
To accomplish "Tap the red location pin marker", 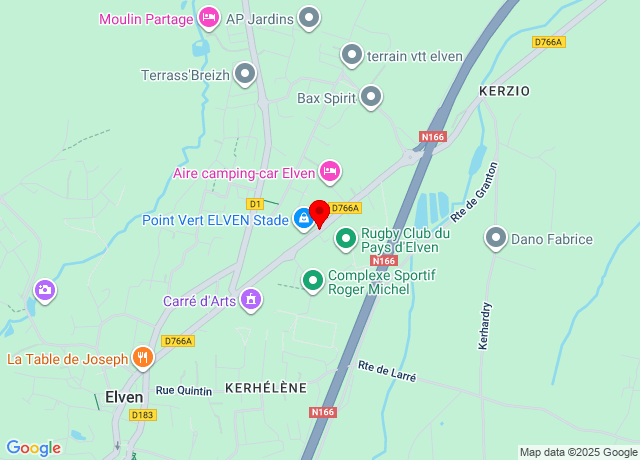I will [319, 214].
